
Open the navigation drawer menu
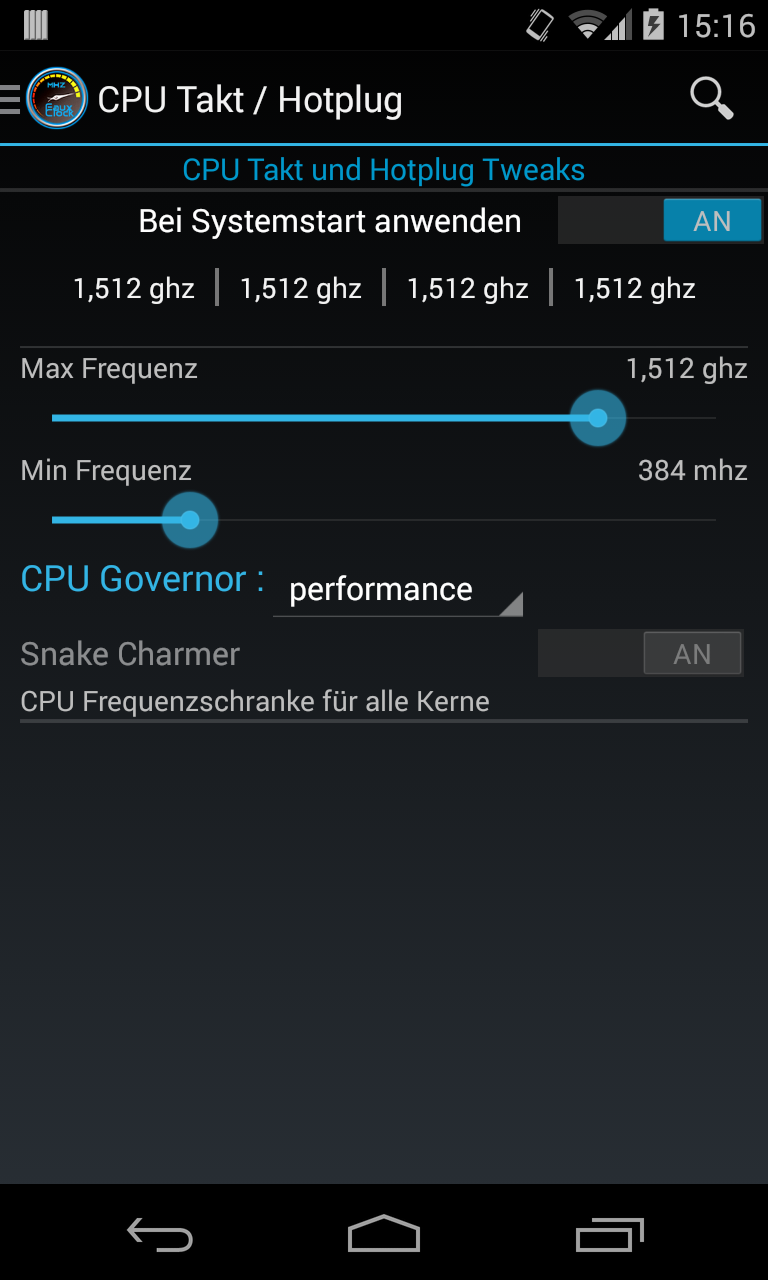pos(12,99)
